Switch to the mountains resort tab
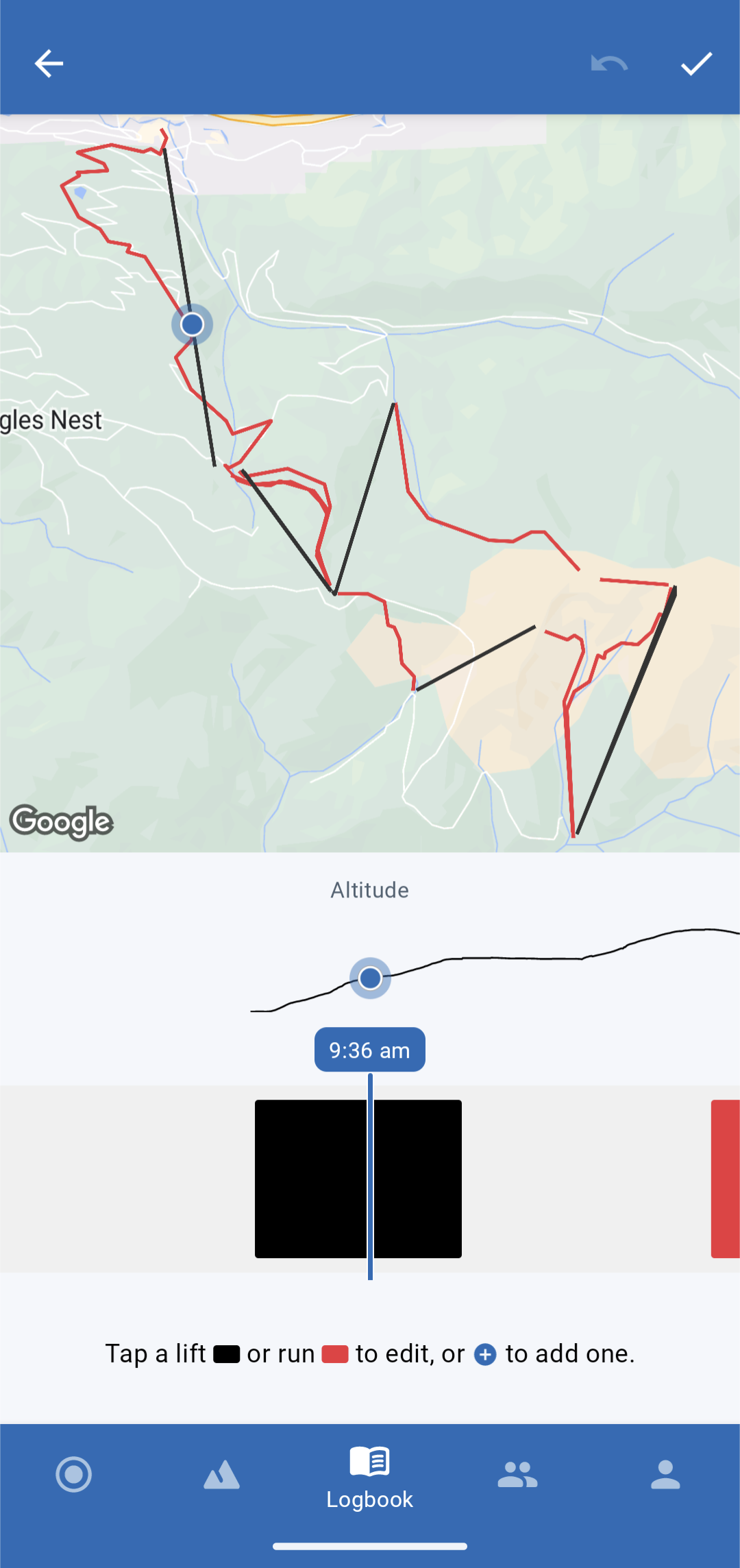Image resolution: width=740 pixels, height=1568 pixels. pos(222,1474)
